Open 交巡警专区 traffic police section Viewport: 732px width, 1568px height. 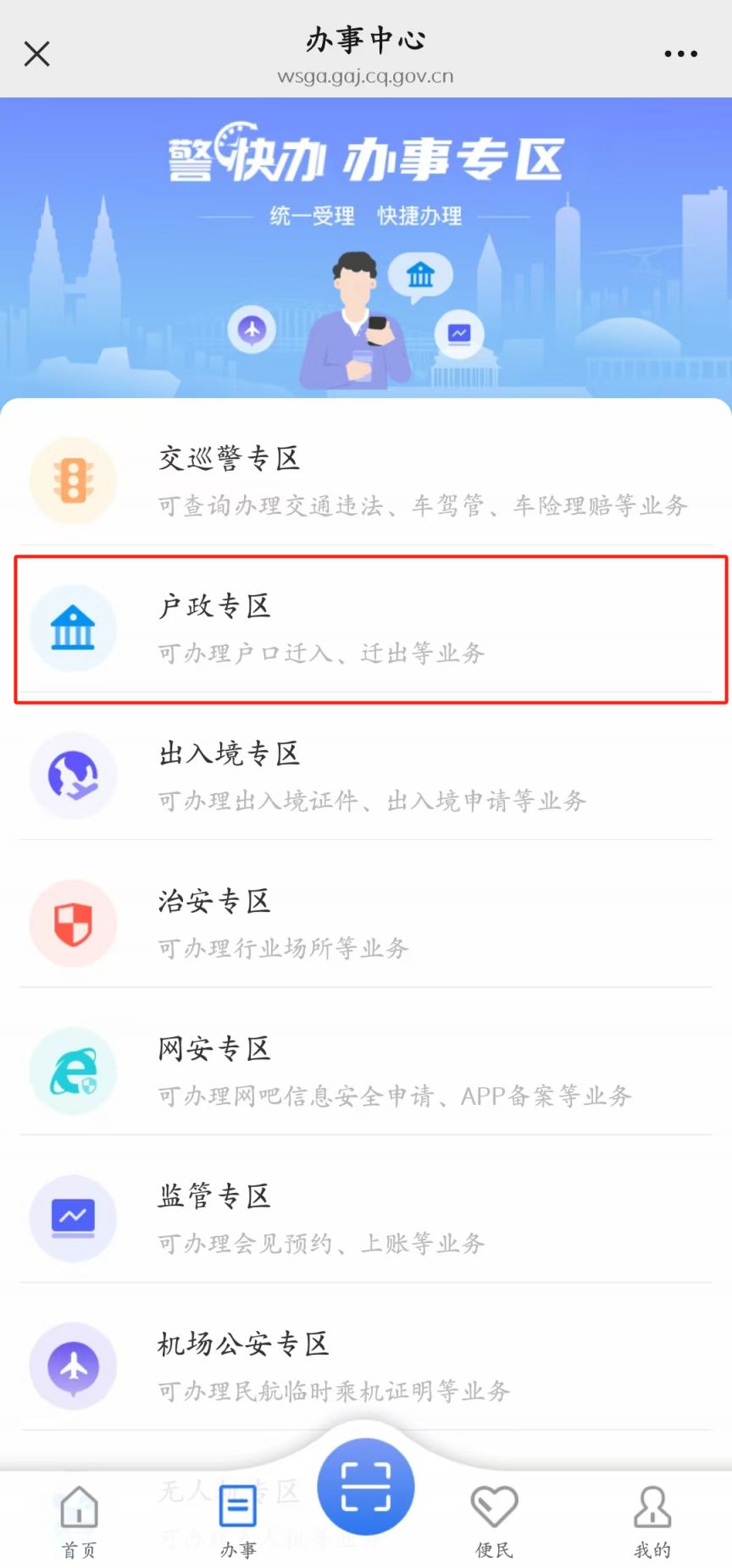pyautogui.click(x=366, y=480)
